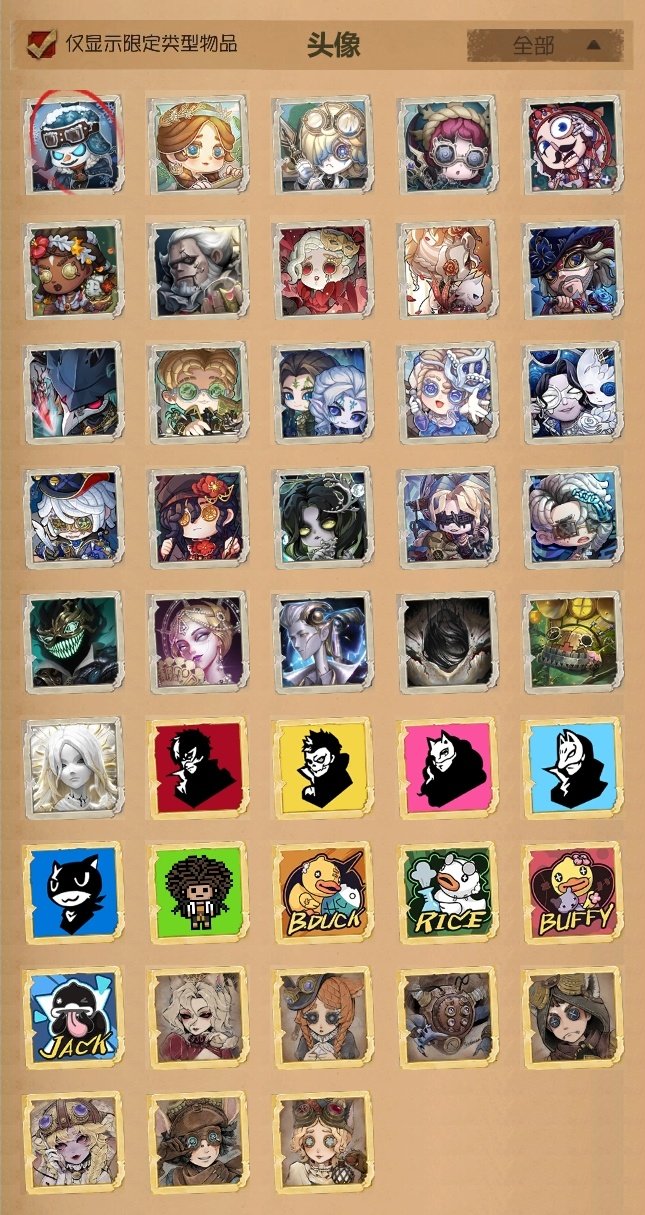Pick the yellow-background silhouette avatar
Viewport: 645px width, 1215px height.
point(322,766)
